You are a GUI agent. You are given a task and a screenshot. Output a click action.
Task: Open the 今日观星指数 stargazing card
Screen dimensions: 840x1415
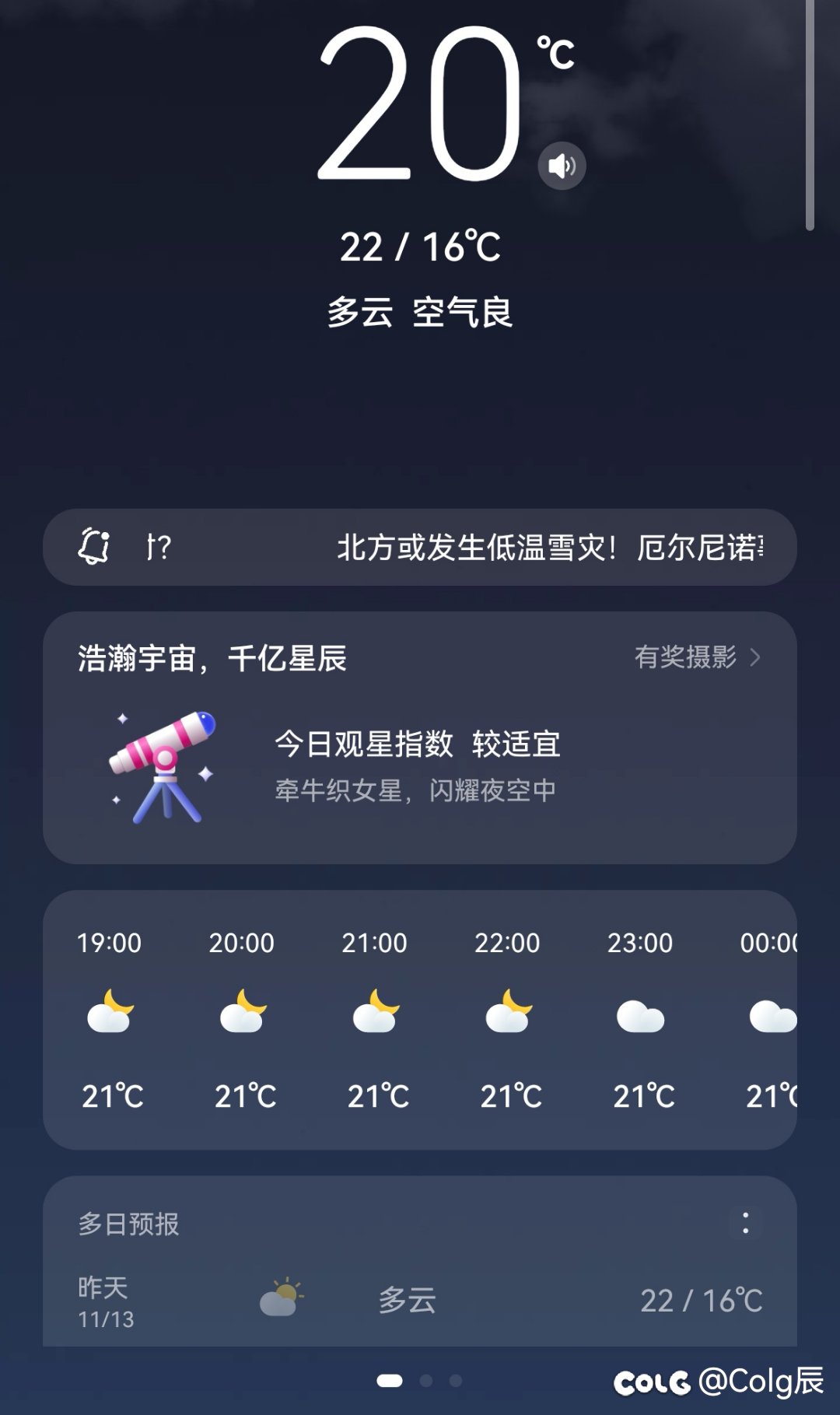pyautogui.click(x=420, y=737)
